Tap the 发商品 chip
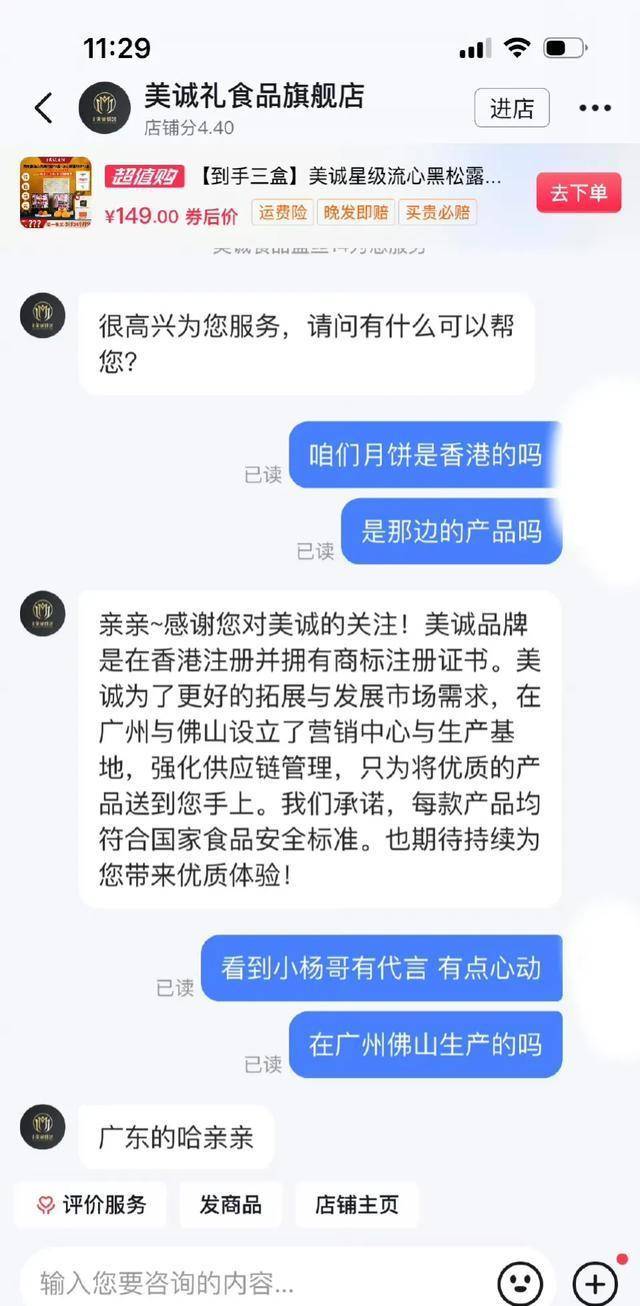 point(231,1204)
